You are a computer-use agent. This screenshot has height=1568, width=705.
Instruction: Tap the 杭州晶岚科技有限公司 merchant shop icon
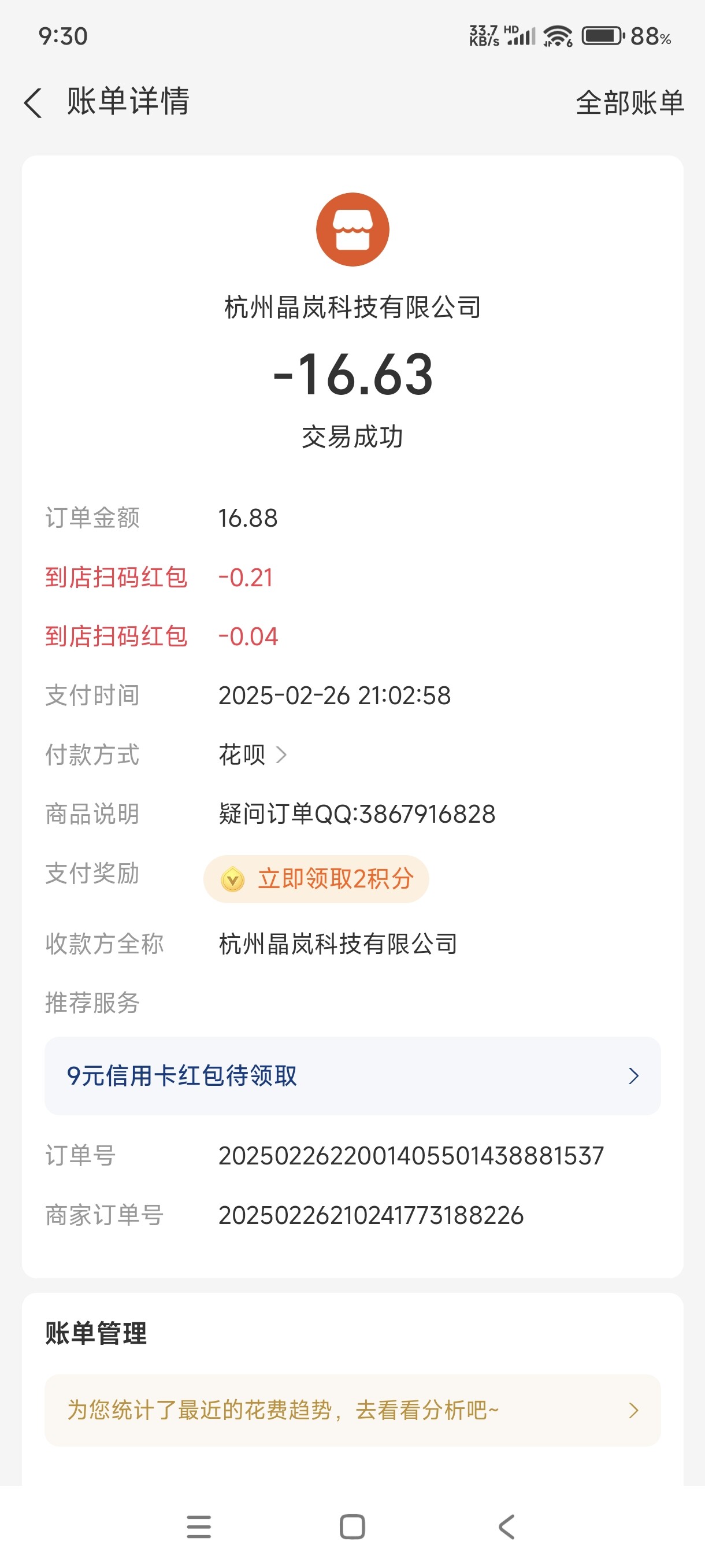click(x=353, y=230)
